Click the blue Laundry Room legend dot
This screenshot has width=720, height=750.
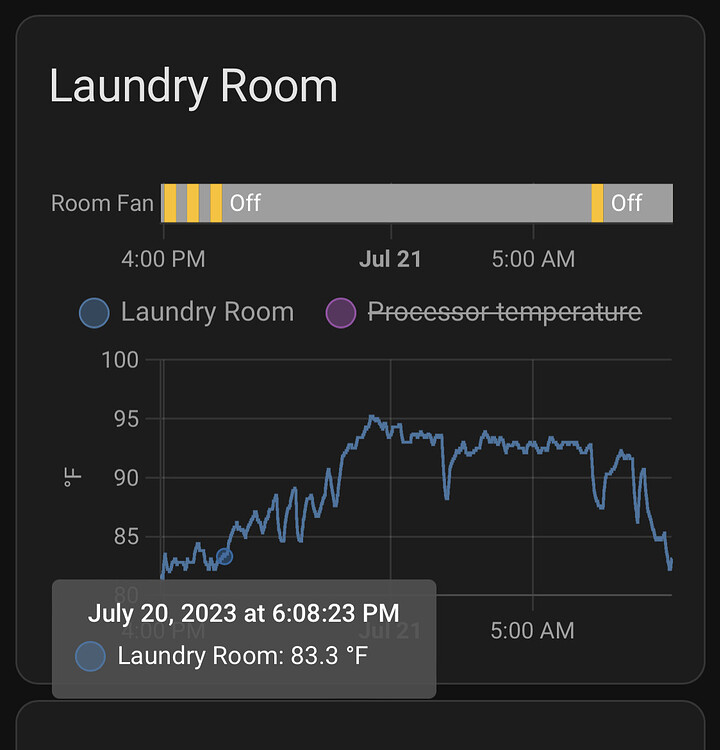coord(93,312)
